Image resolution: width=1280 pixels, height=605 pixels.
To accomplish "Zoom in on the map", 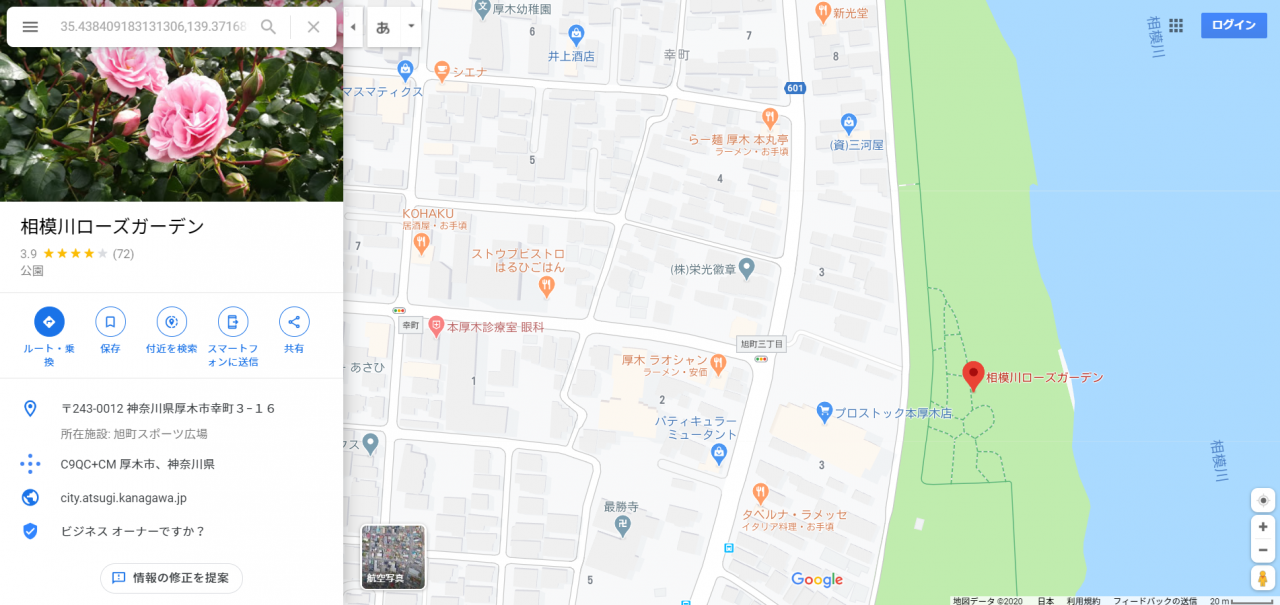I will point(1263,527).
